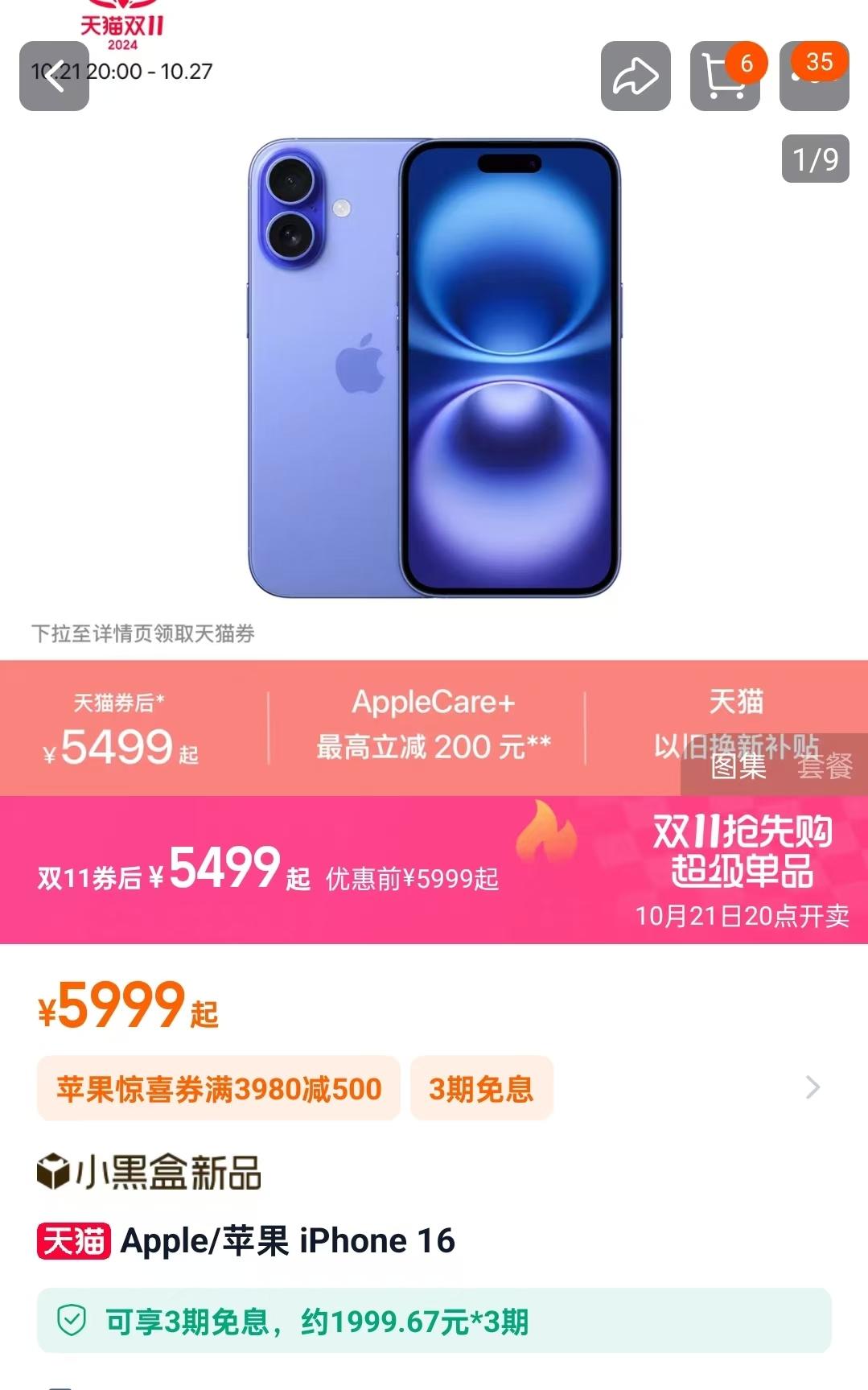Go back to the previous page
868x1390 pixels.
click(54, 76)
